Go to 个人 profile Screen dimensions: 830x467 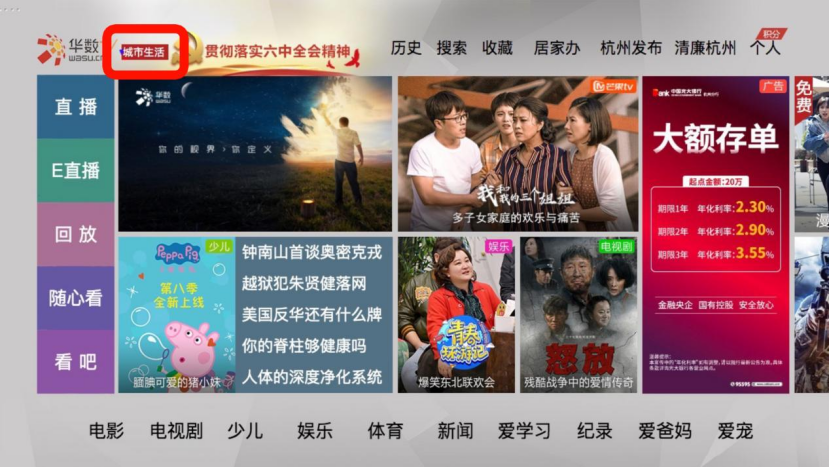coord(765,48)
